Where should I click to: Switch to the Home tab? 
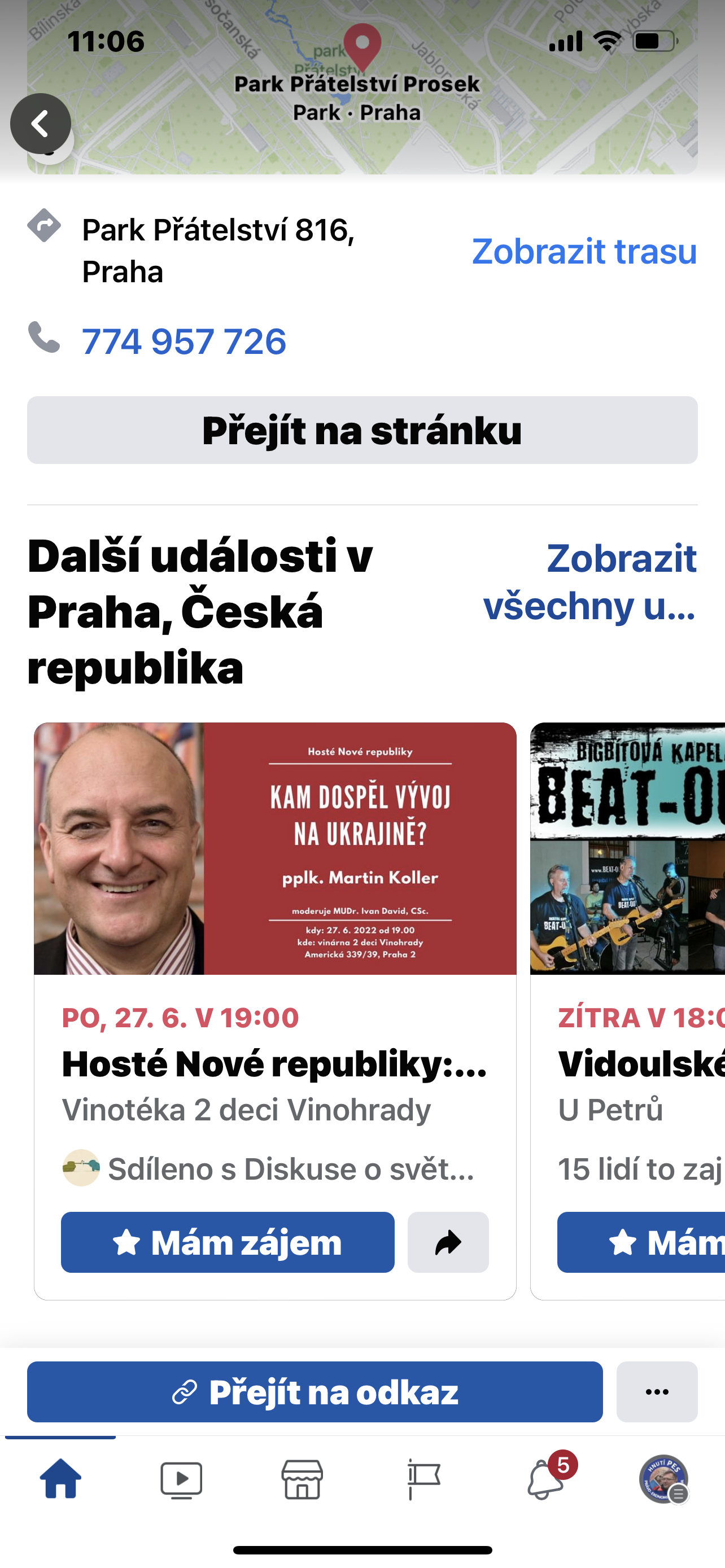pos(60,1480)
